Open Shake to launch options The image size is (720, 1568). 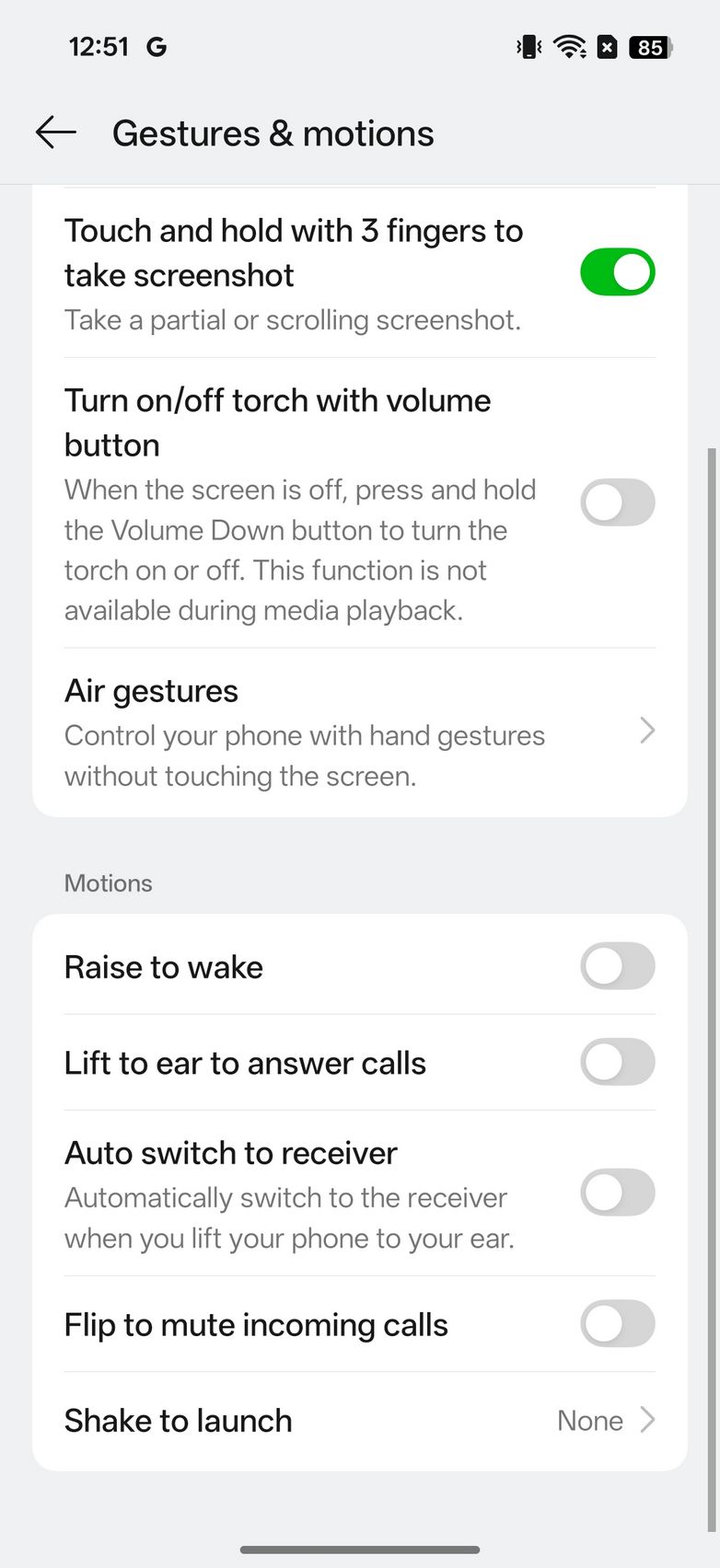359,1420
